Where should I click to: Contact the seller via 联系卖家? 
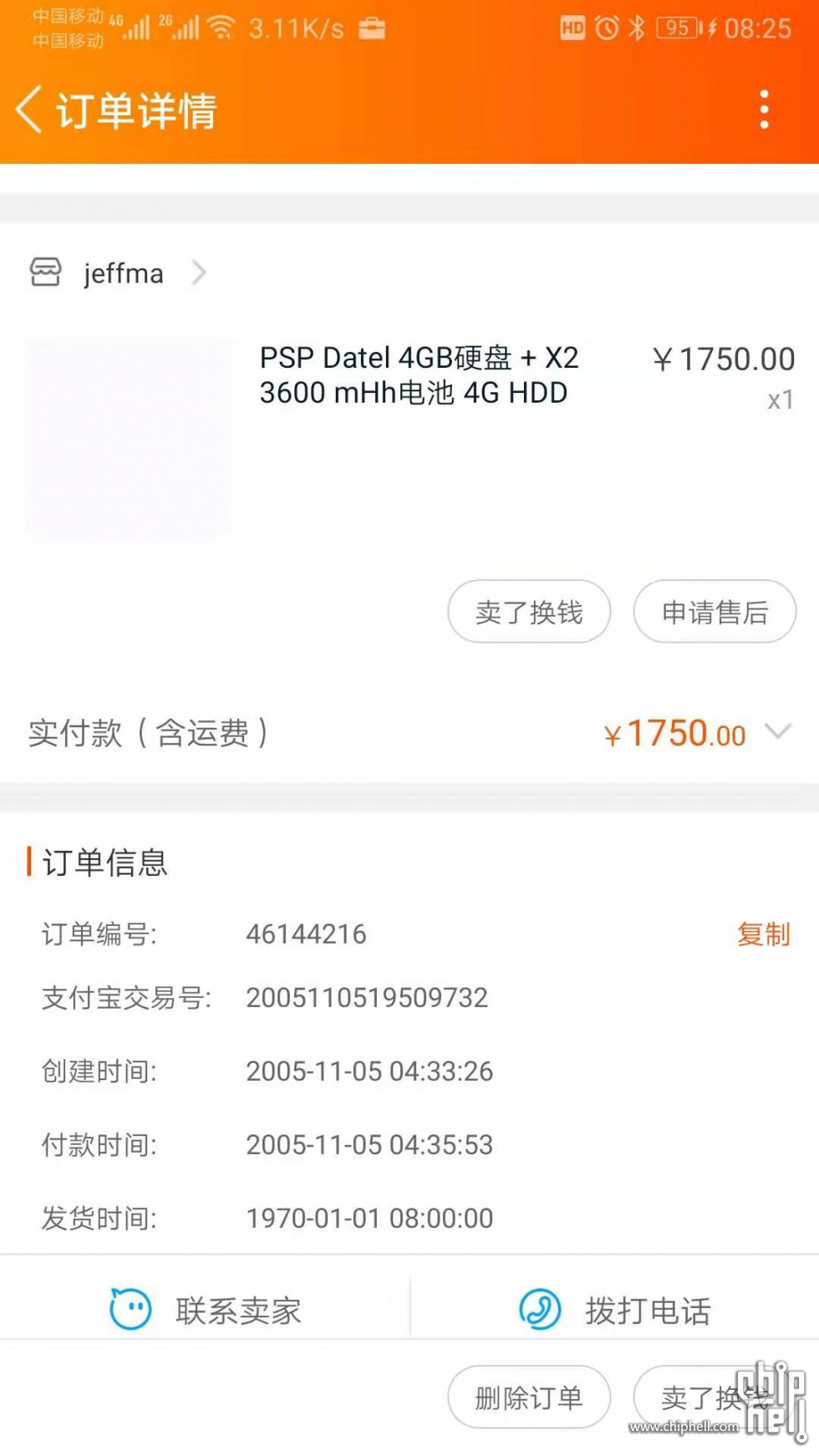coord(206,1310)
